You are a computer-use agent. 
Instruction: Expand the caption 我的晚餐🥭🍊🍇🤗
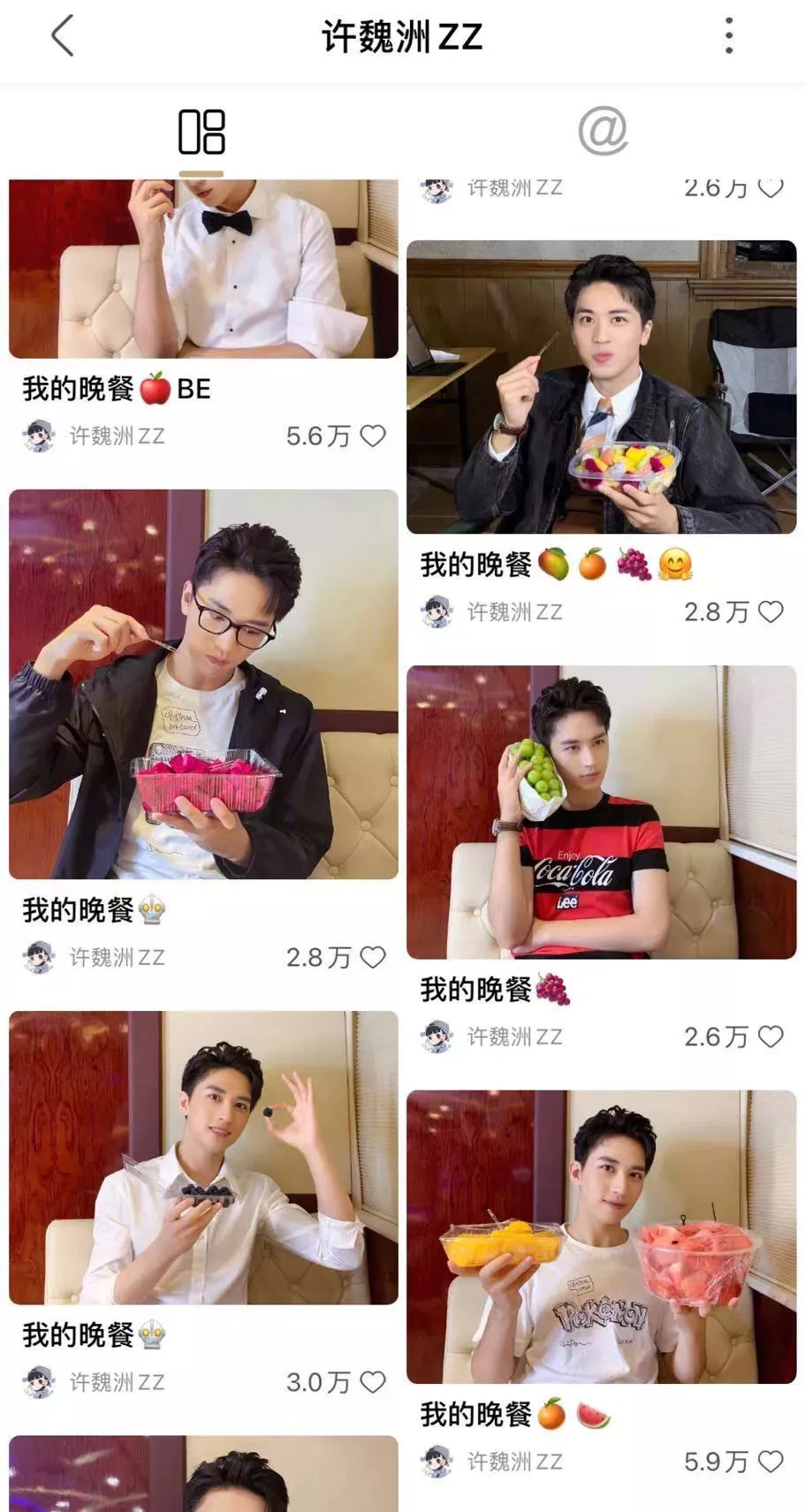[x=557, y=564]
